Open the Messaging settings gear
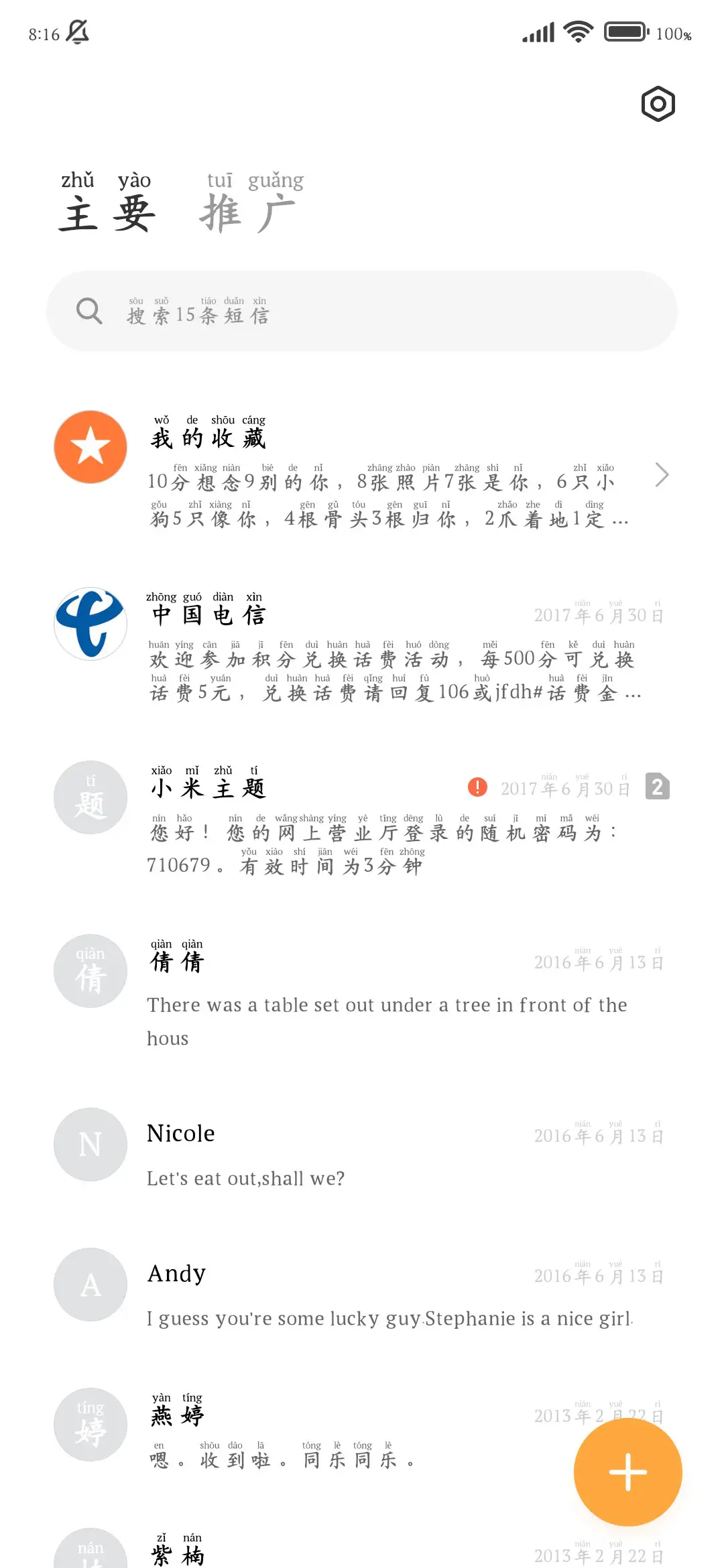Screen dimensions: 724x1568 coord(657,104)
